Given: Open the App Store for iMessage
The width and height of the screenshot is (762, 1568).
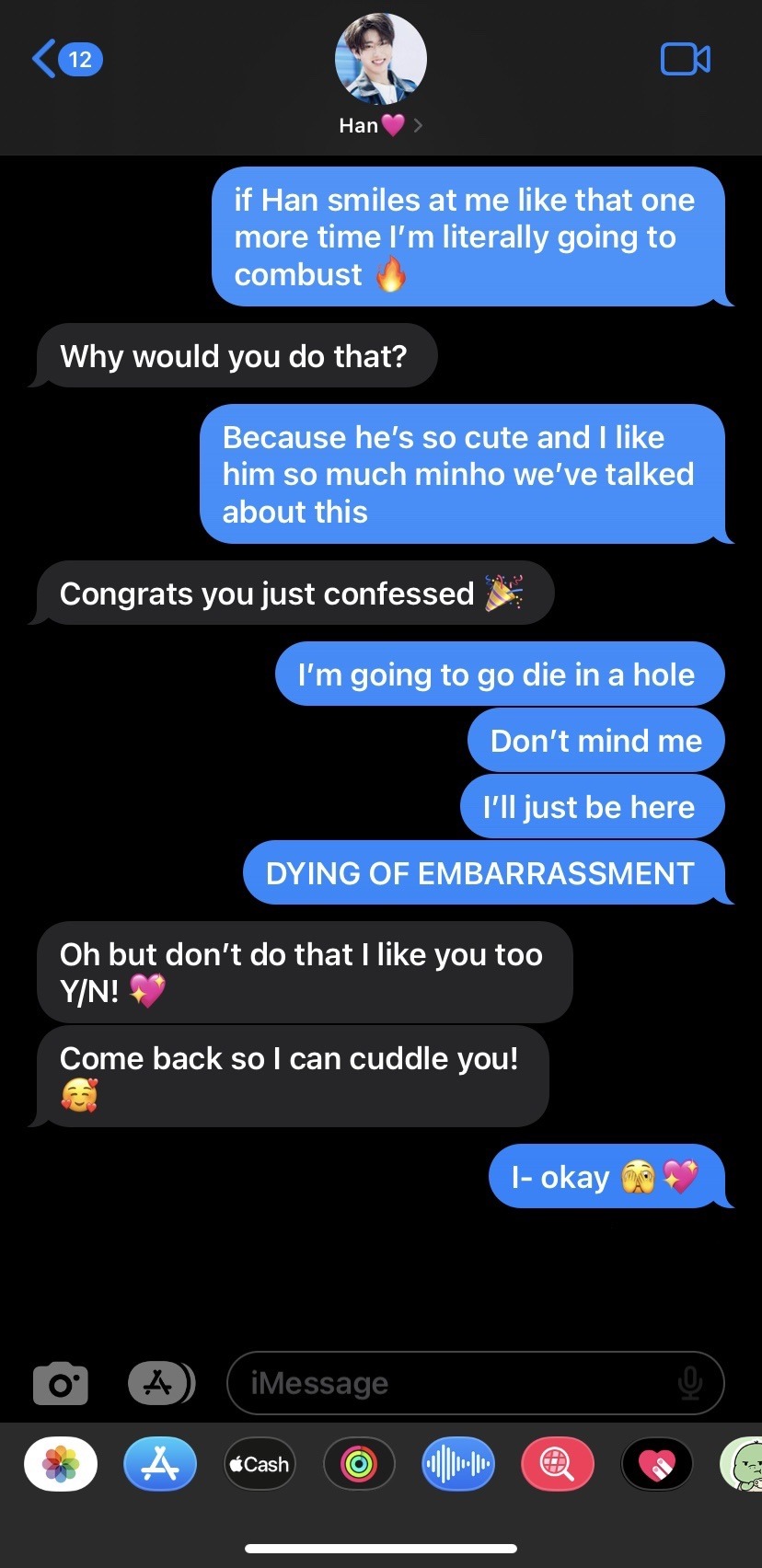Looking at the screenshot, I should pyautogui.click(x=160, y=1464).
